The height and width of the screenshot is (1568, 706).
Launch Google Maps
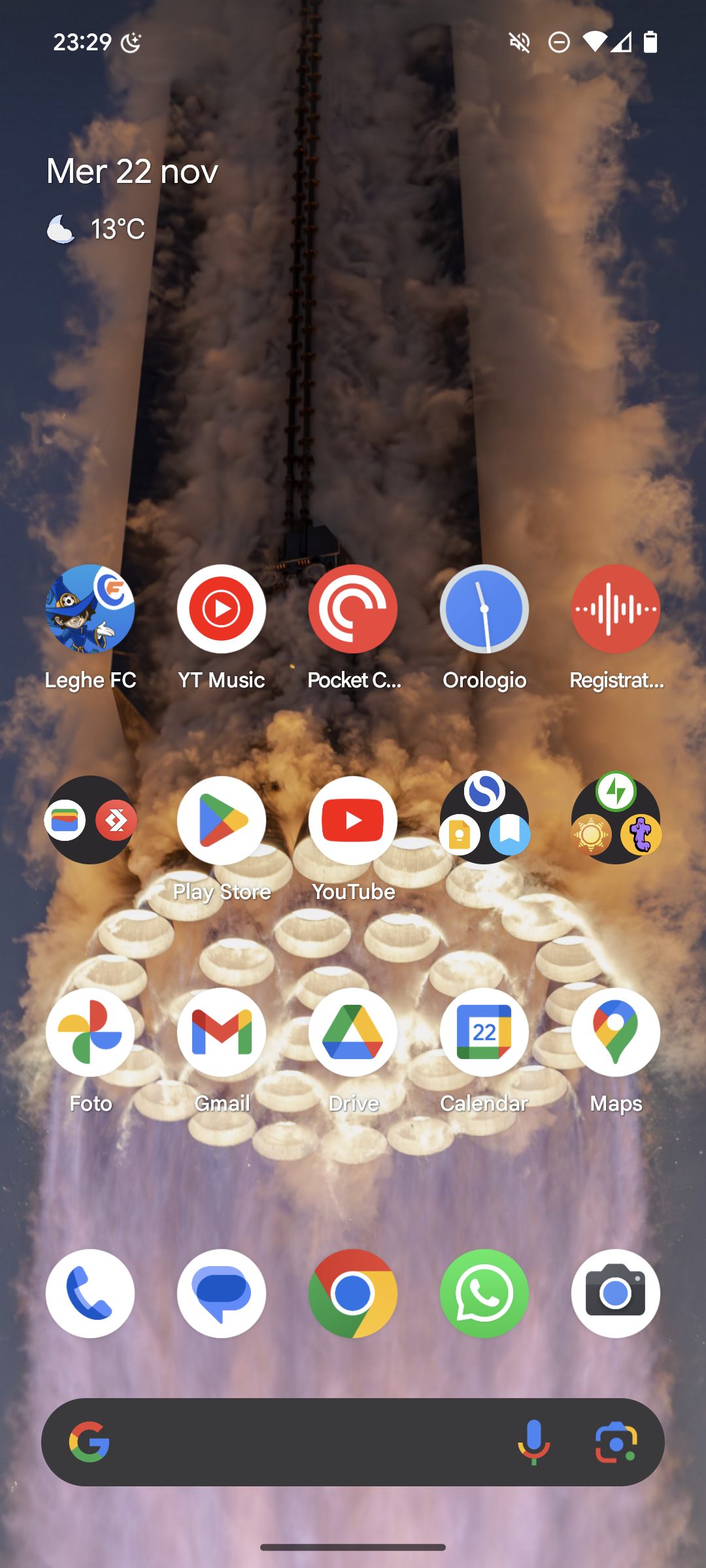tap(616, 1033)
